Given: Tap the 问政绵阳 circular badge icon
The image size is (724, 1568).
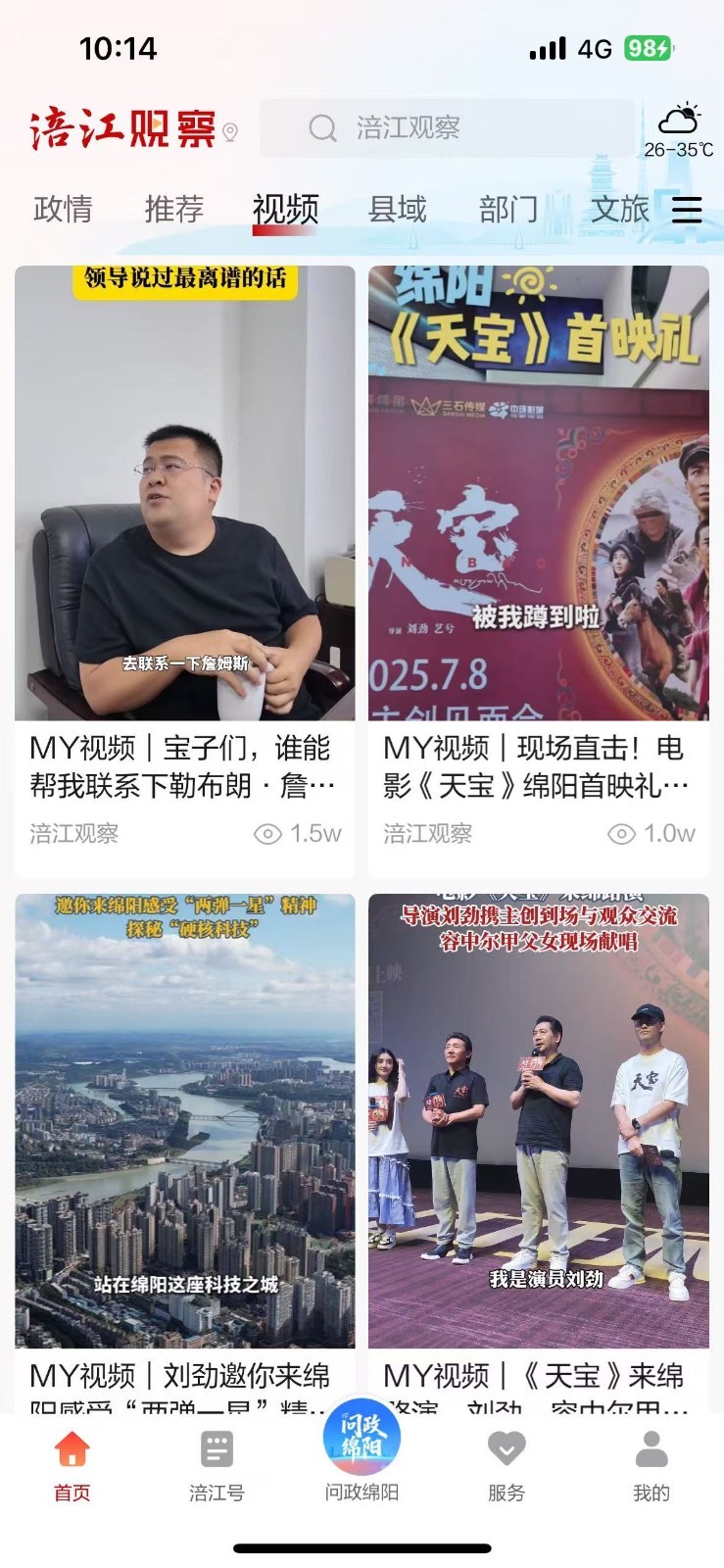Looking at the screenshot, I should (362, 1437).
